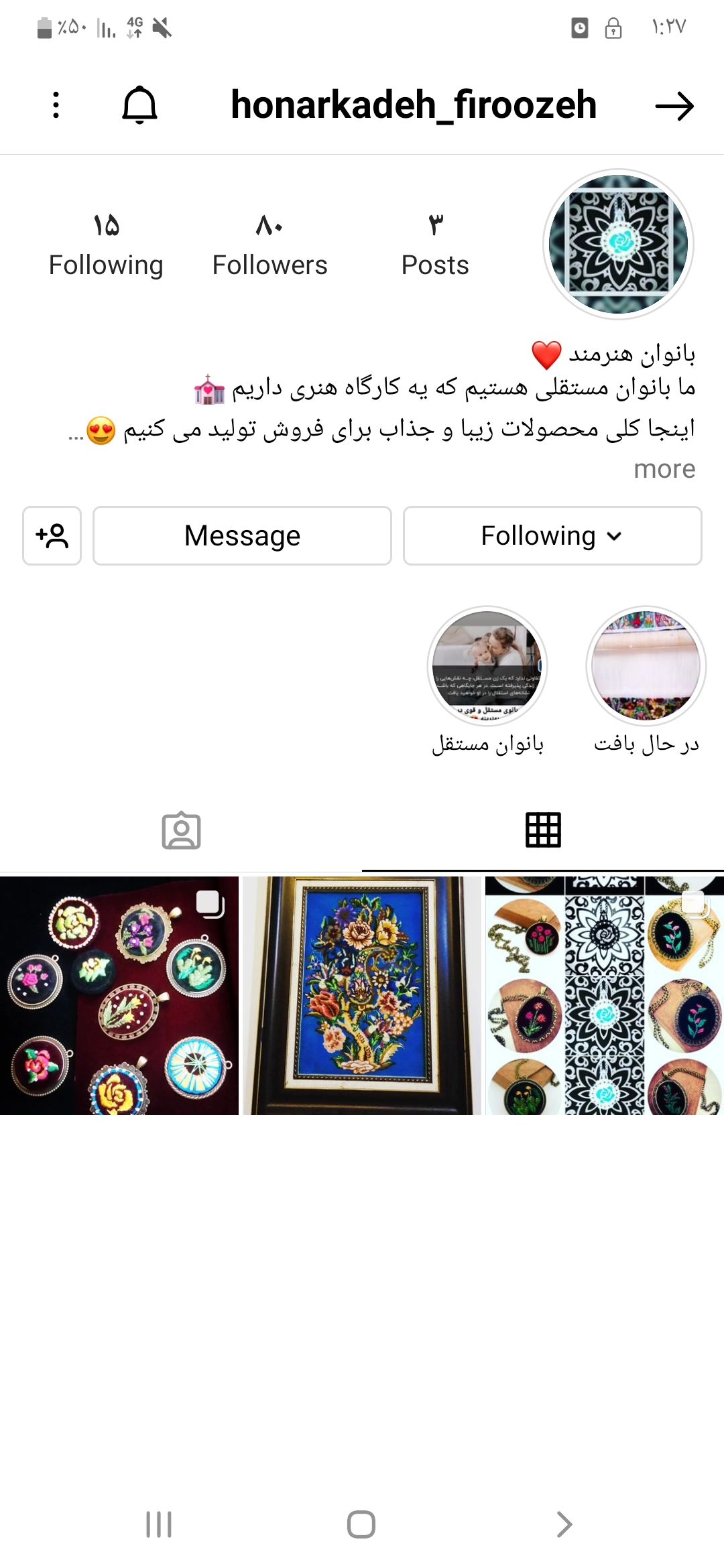
Task: Switch to the tagged photos tab
Action: pyautogui.click(x=181, y=831)
